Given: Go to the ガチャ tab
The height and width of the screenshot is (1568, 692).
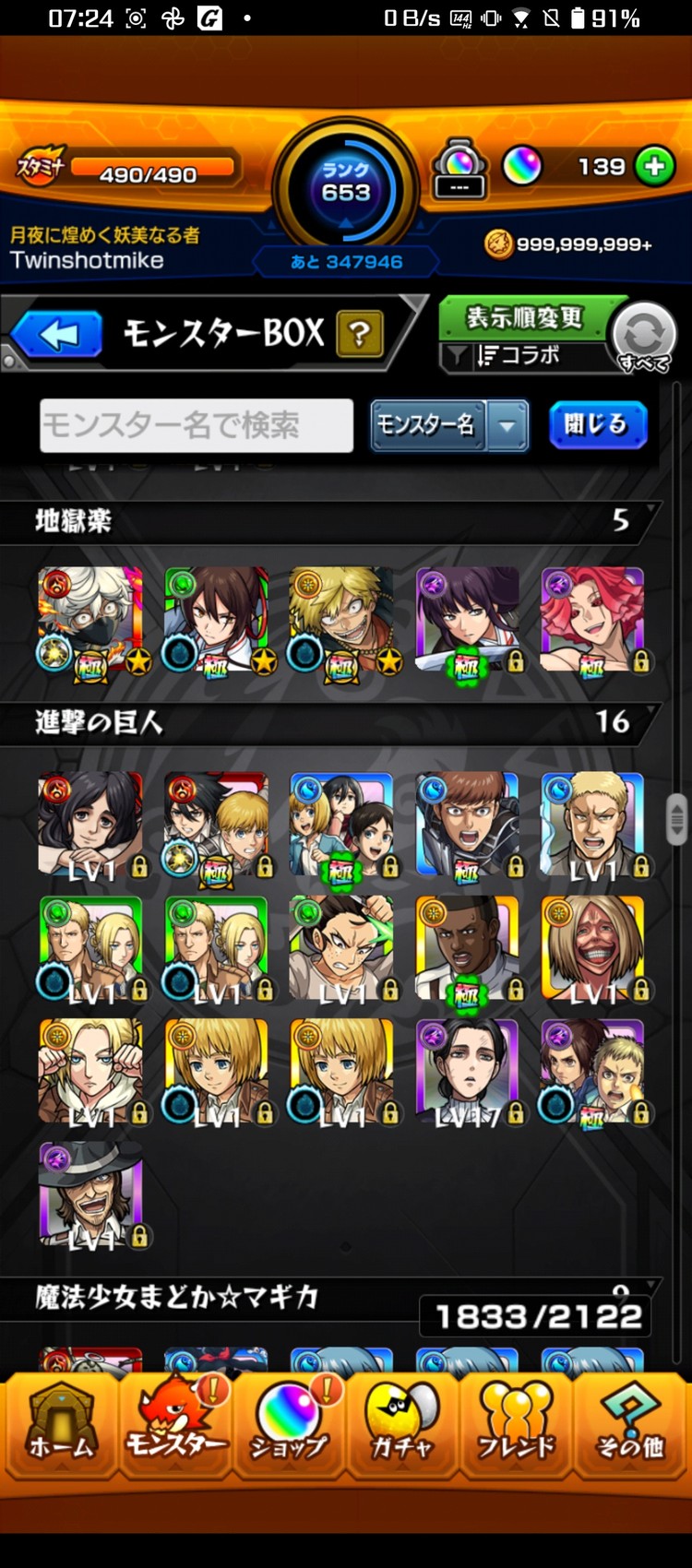Looking at the screenshot, I should 401,1425.
